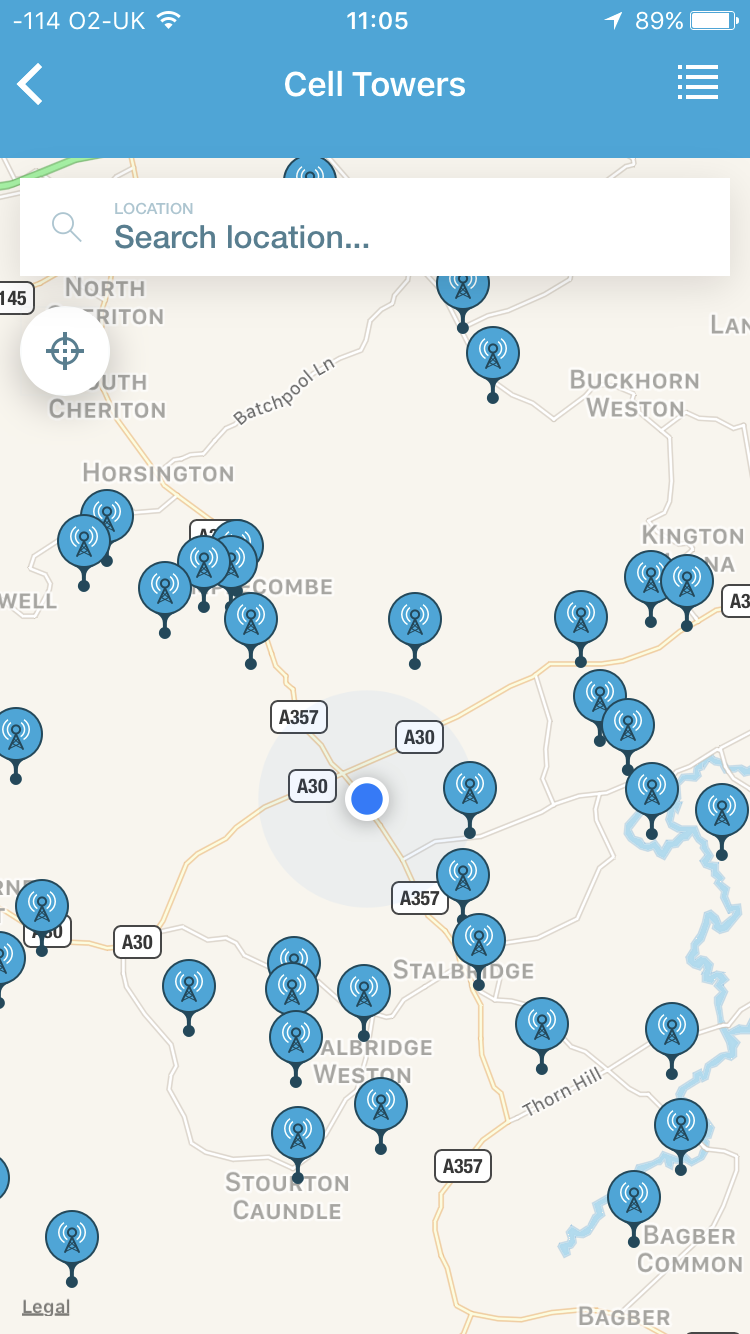Select the tower marker near Stourton Caundle
Image resolution: width=750 pixels, height=1334 pixels.
click(297, 1130)
